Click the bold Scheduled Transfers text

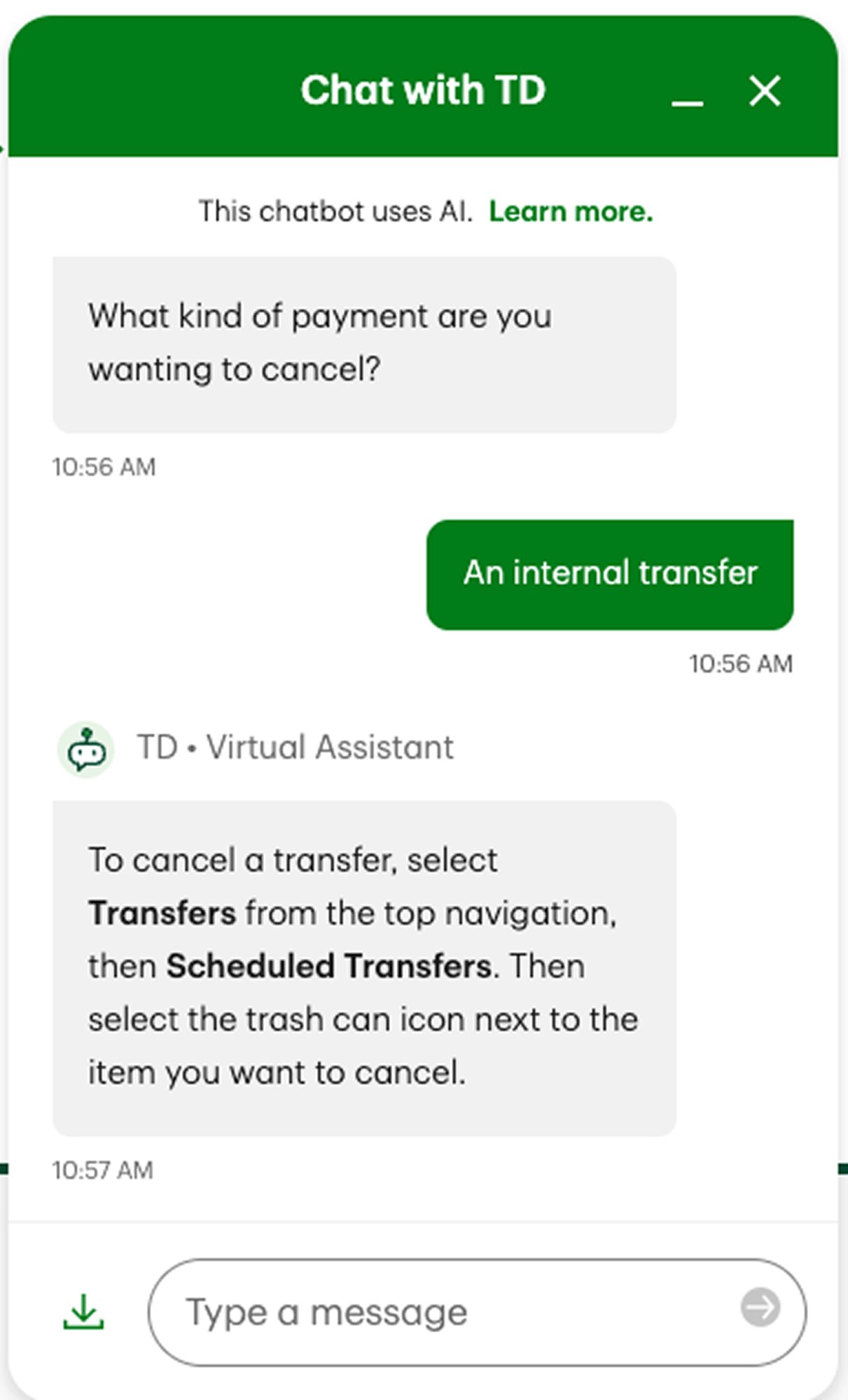pos(326,966)
